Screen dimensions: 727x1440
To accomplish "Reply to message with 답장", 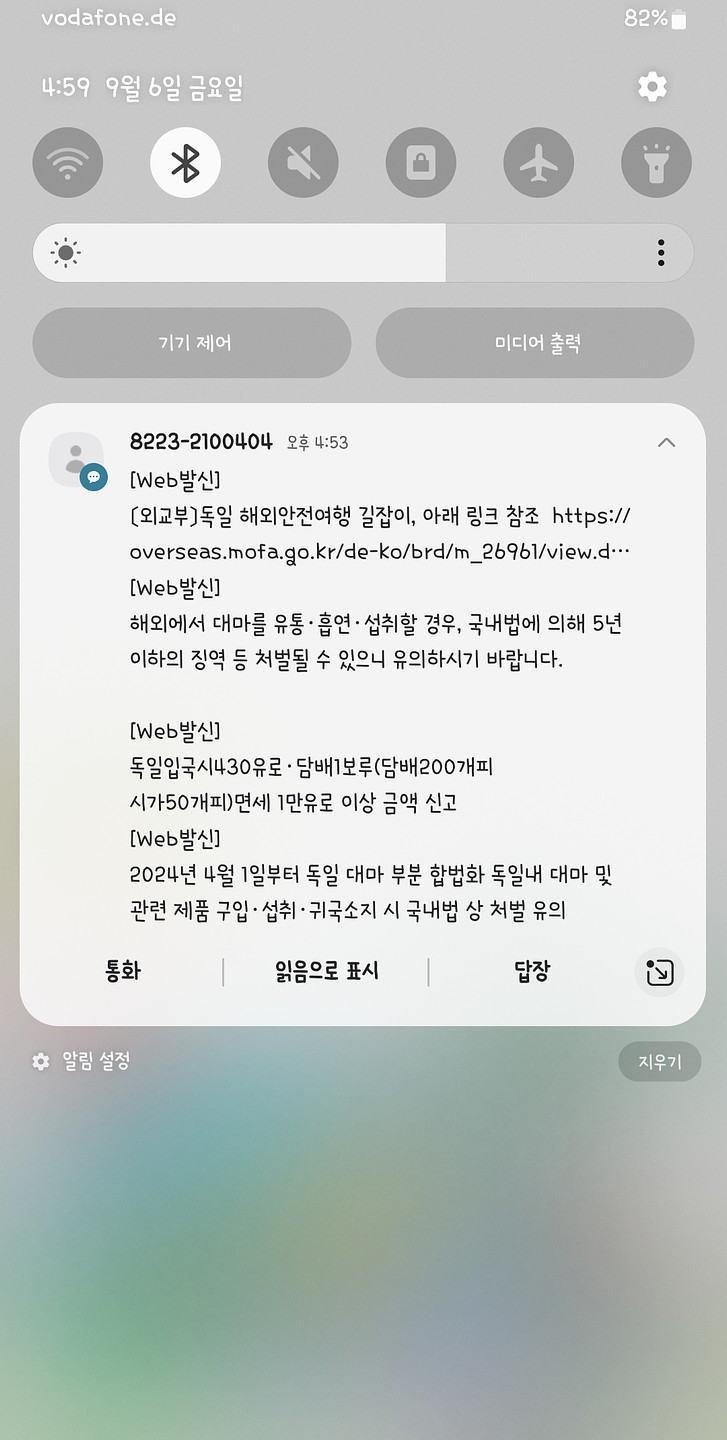I will 532,971.
